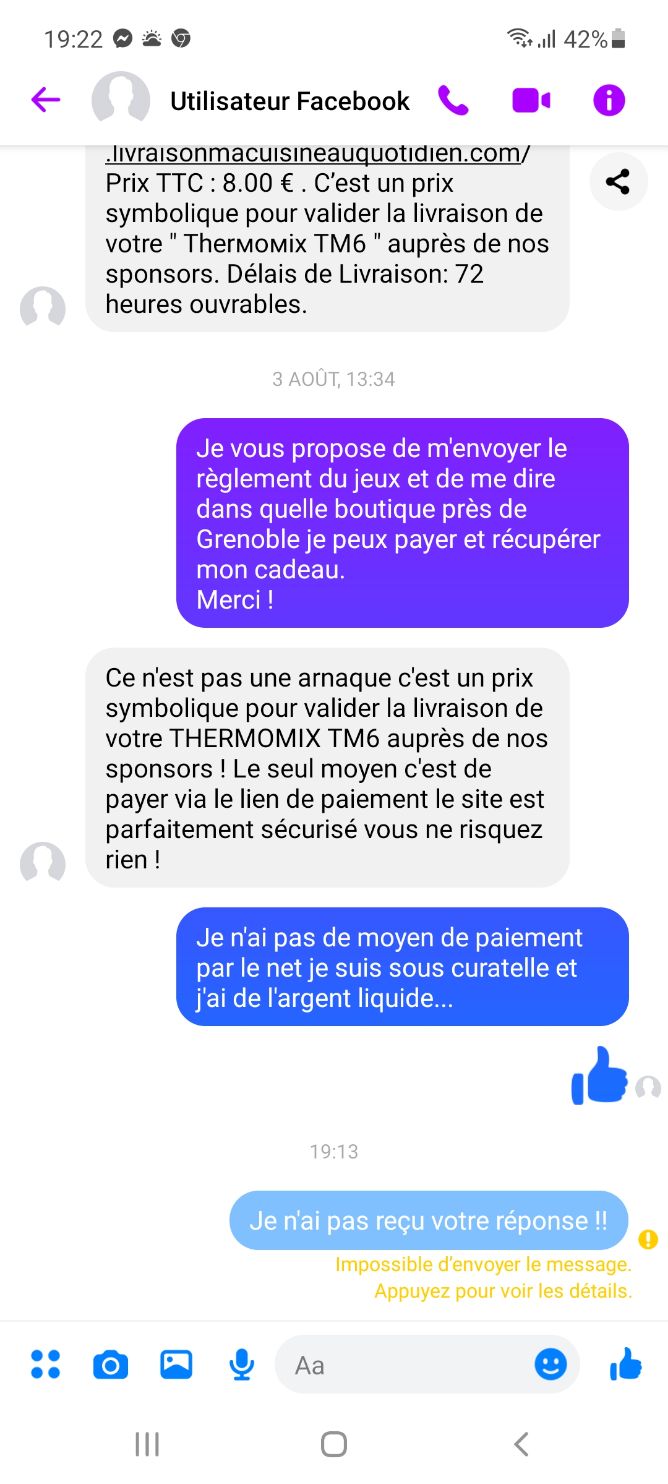Image resolution: width=668 pixels, height=1484 pixels.
Task: Open Utilisateur Facebook profile from header
Action: pos(290,101)
